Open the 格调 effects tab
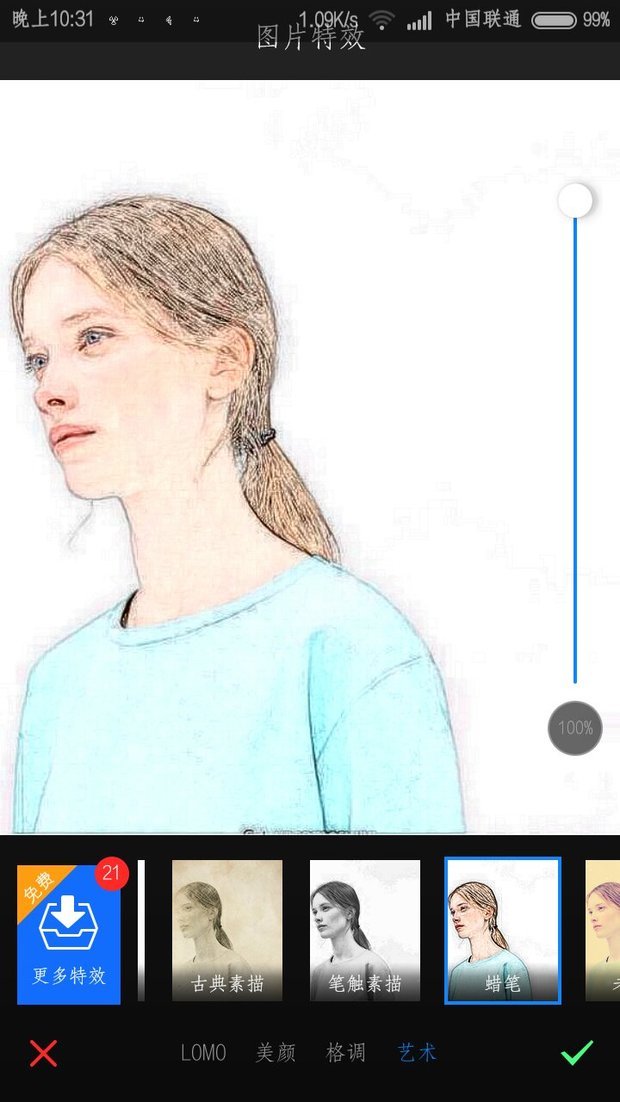The width and height of the screenshot is (620, 1102). 346,1053
